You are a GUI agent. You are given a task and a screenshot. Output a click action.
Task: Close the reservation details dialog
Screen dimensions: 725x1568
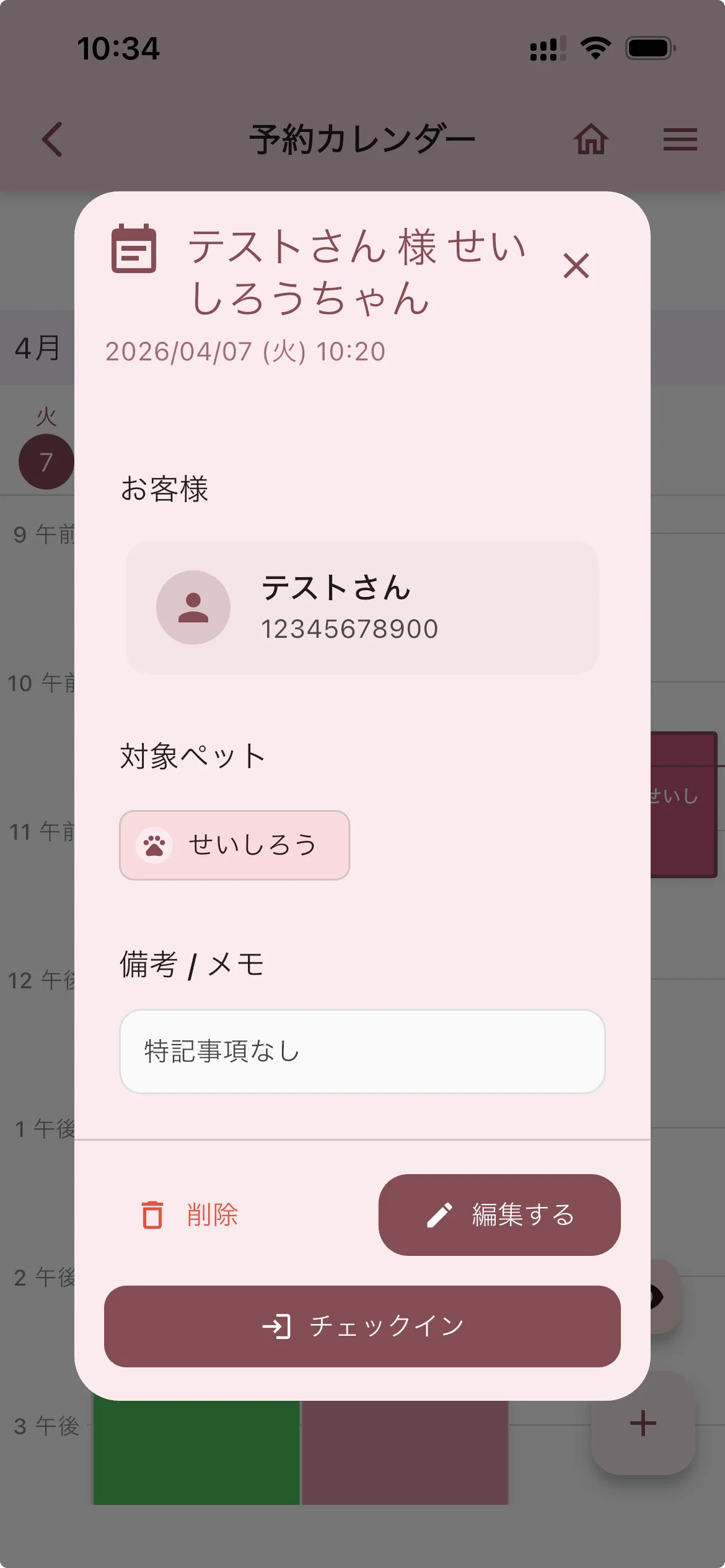[x=576, y=266]
